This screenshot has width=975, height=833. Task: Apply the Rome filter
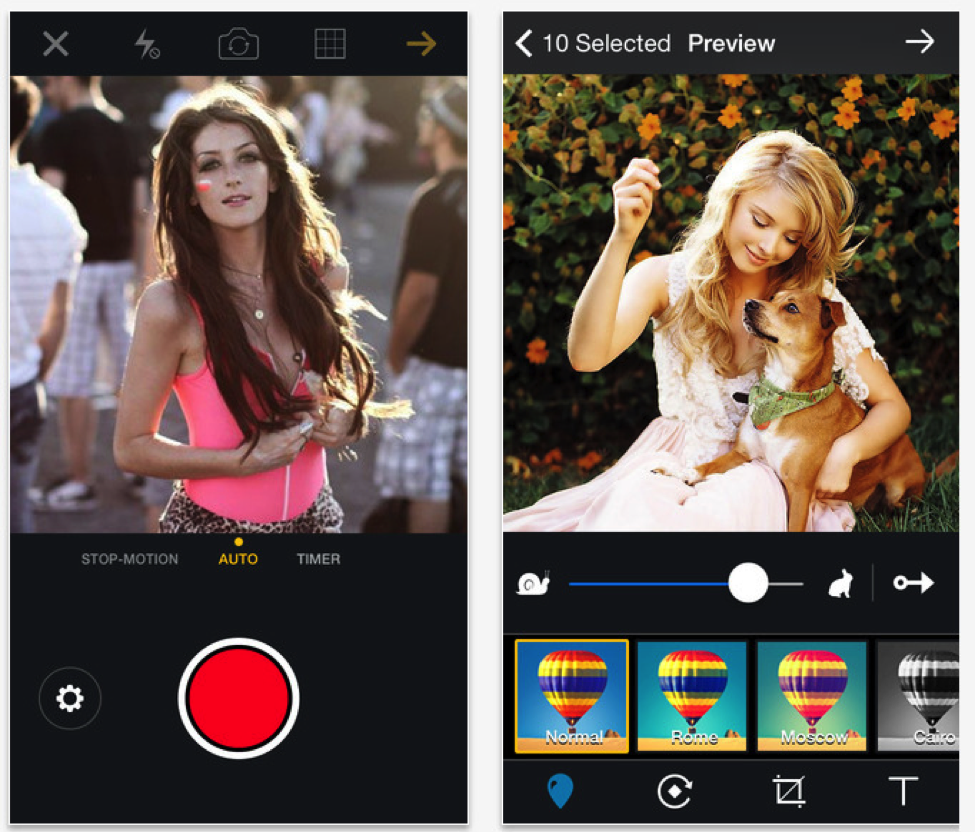pos(692,696)
